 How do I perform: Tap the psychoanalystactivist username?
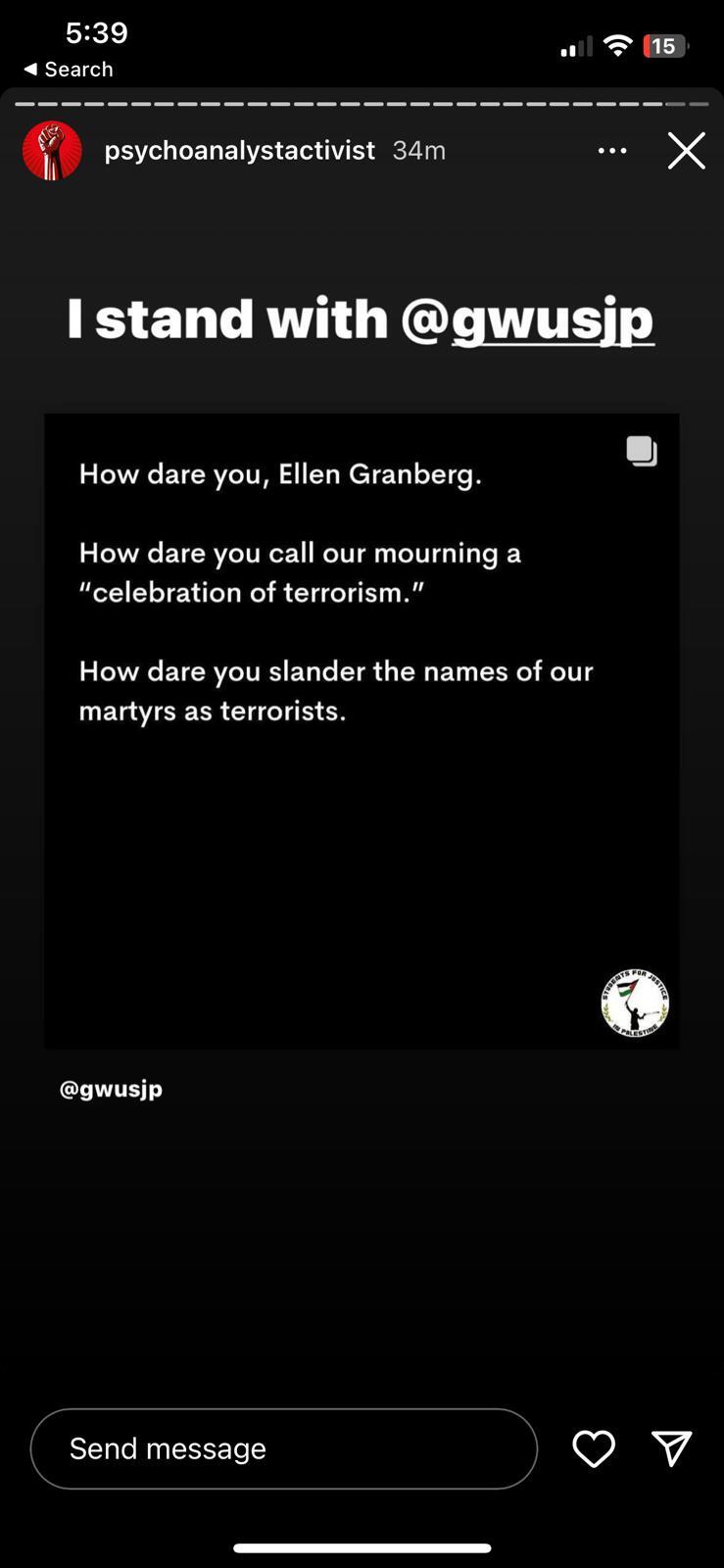240,151
